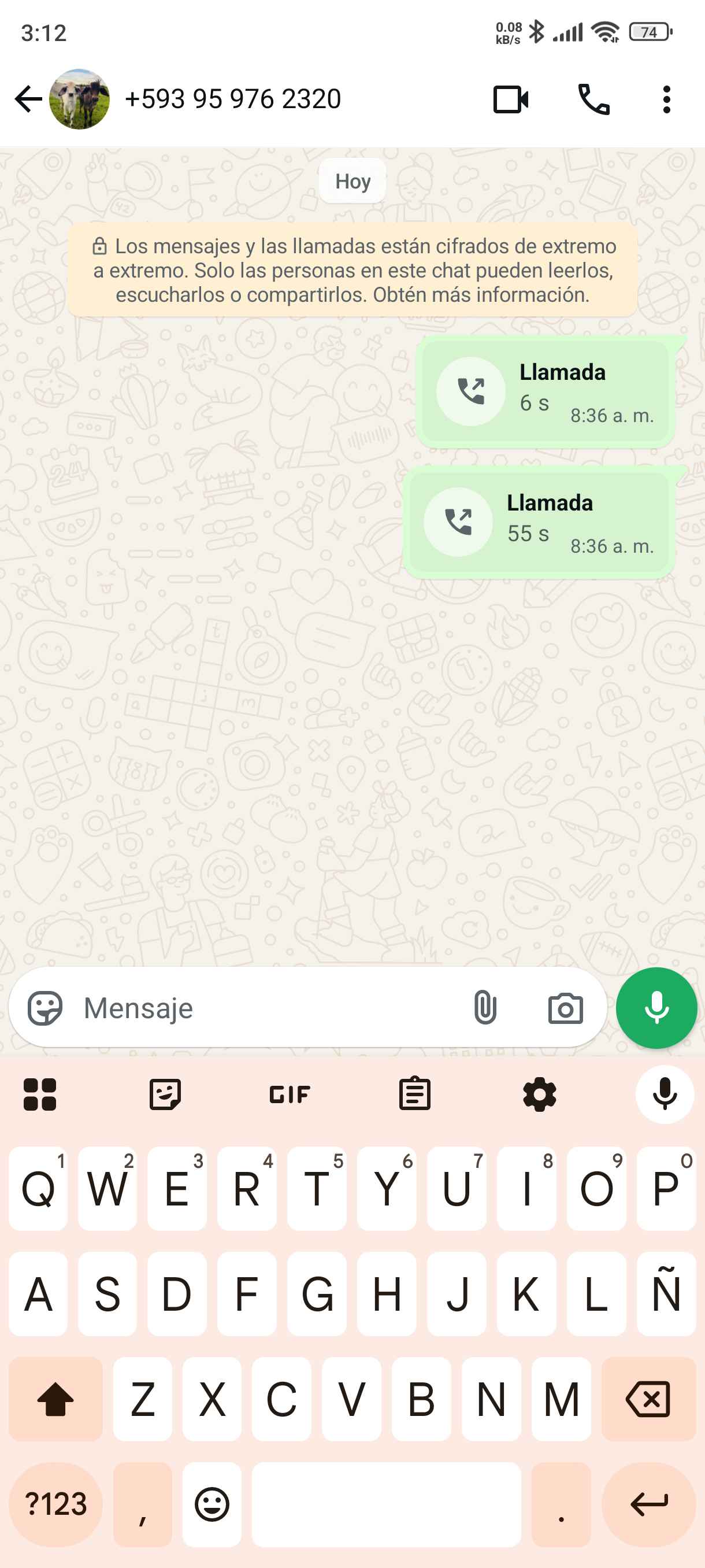
Task: Open the camera from the message bar
Action: point(565,1008)
